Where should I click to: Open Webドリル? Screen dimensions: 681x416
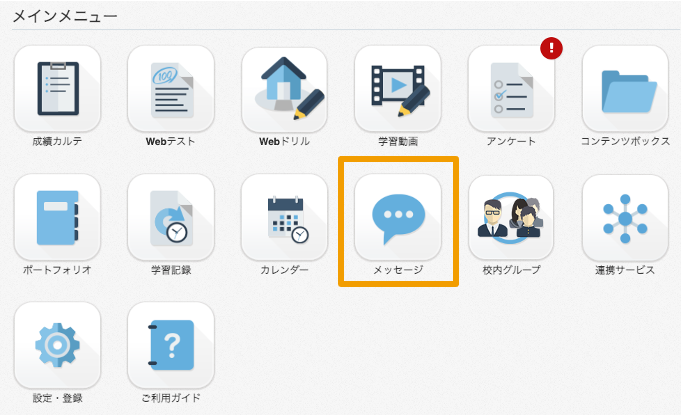click(x=284, y=89)
